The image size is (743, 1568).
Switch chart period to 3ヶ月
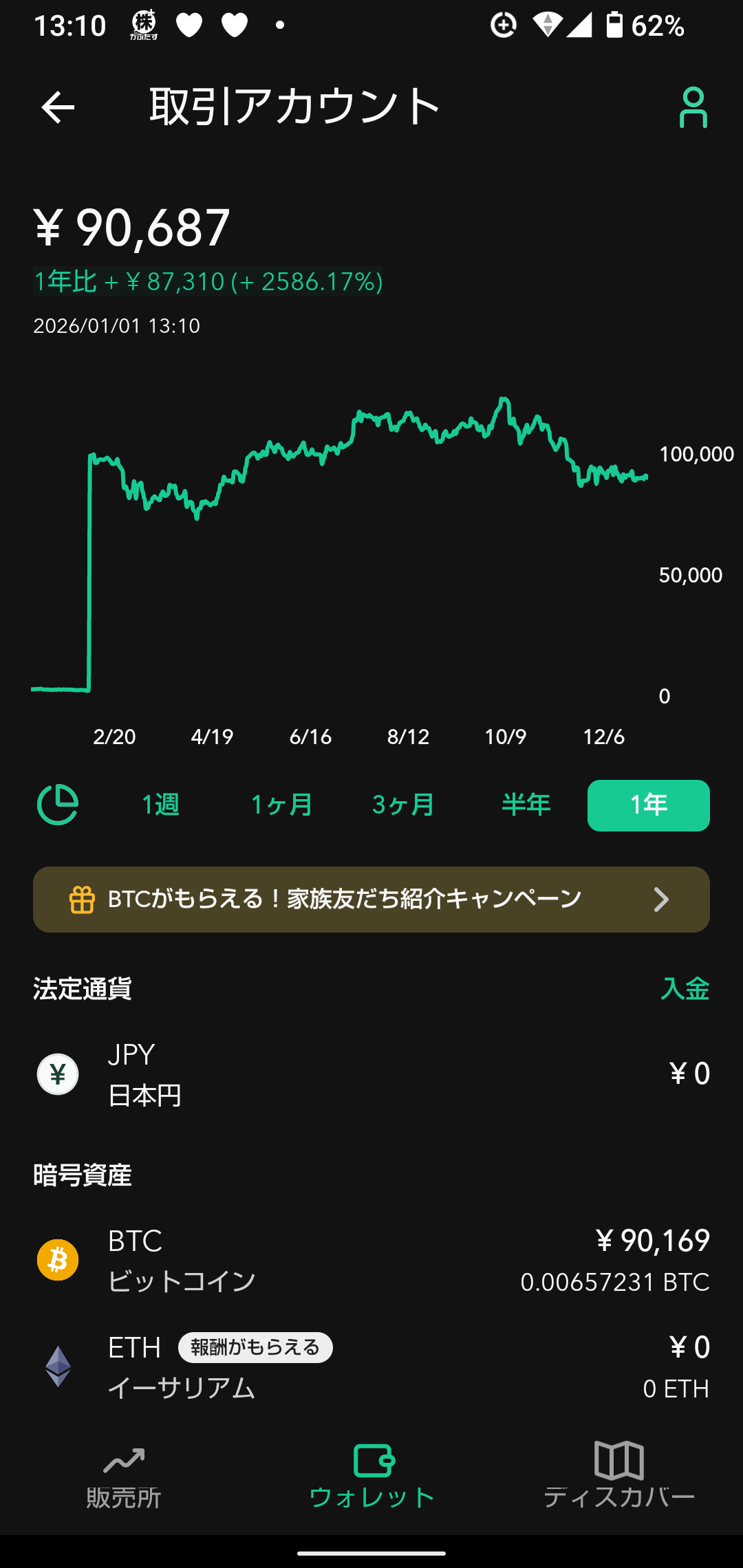(x=402, y=805)
